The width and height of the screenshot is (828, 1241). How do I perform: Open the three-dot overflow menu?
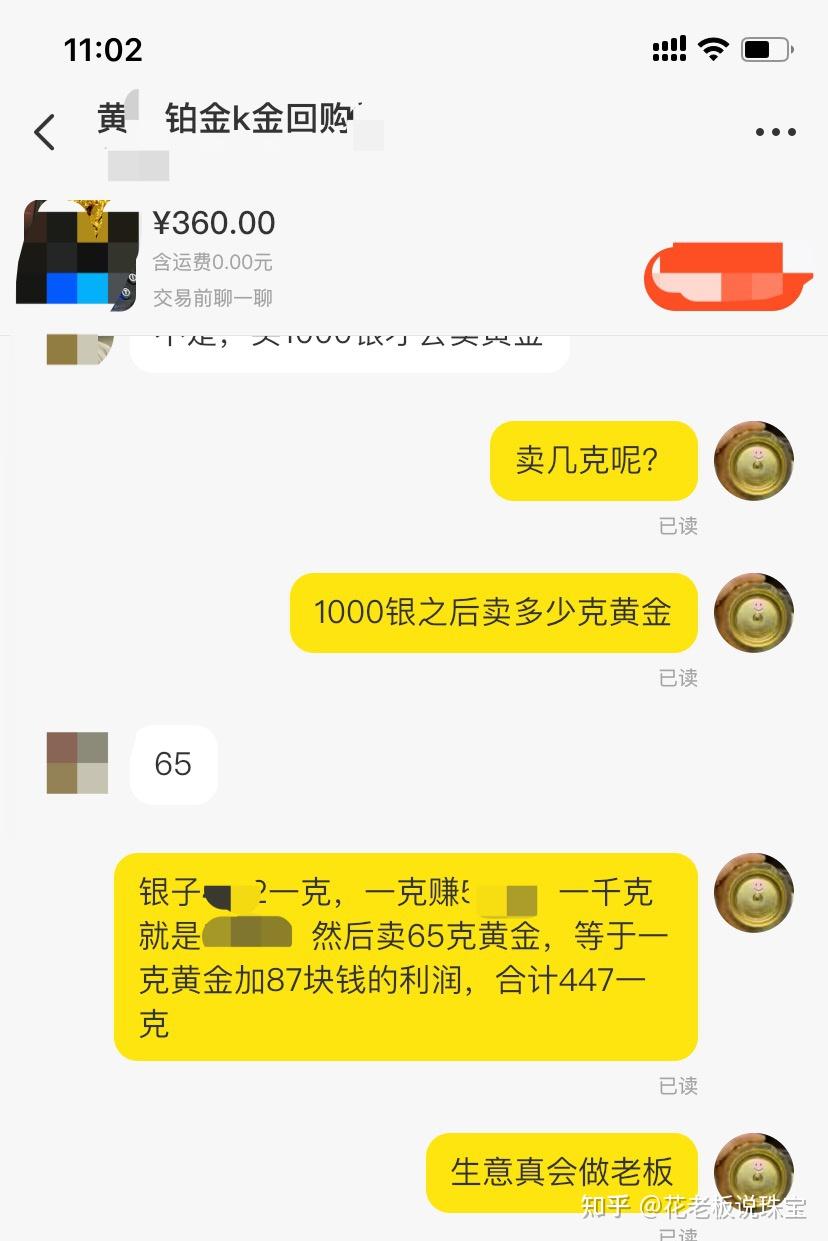(x=775, y=132)
